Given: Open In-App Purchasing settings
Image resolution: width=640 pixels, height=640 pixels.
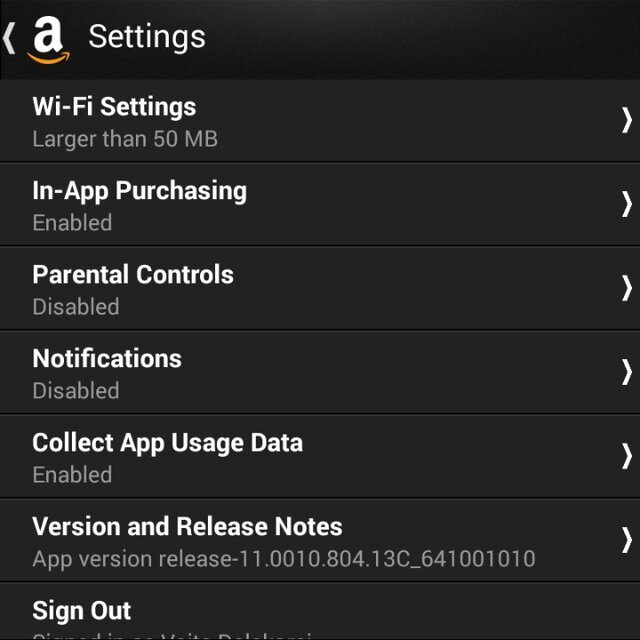Looking at the screenshot, I should (x=320, y=205).
